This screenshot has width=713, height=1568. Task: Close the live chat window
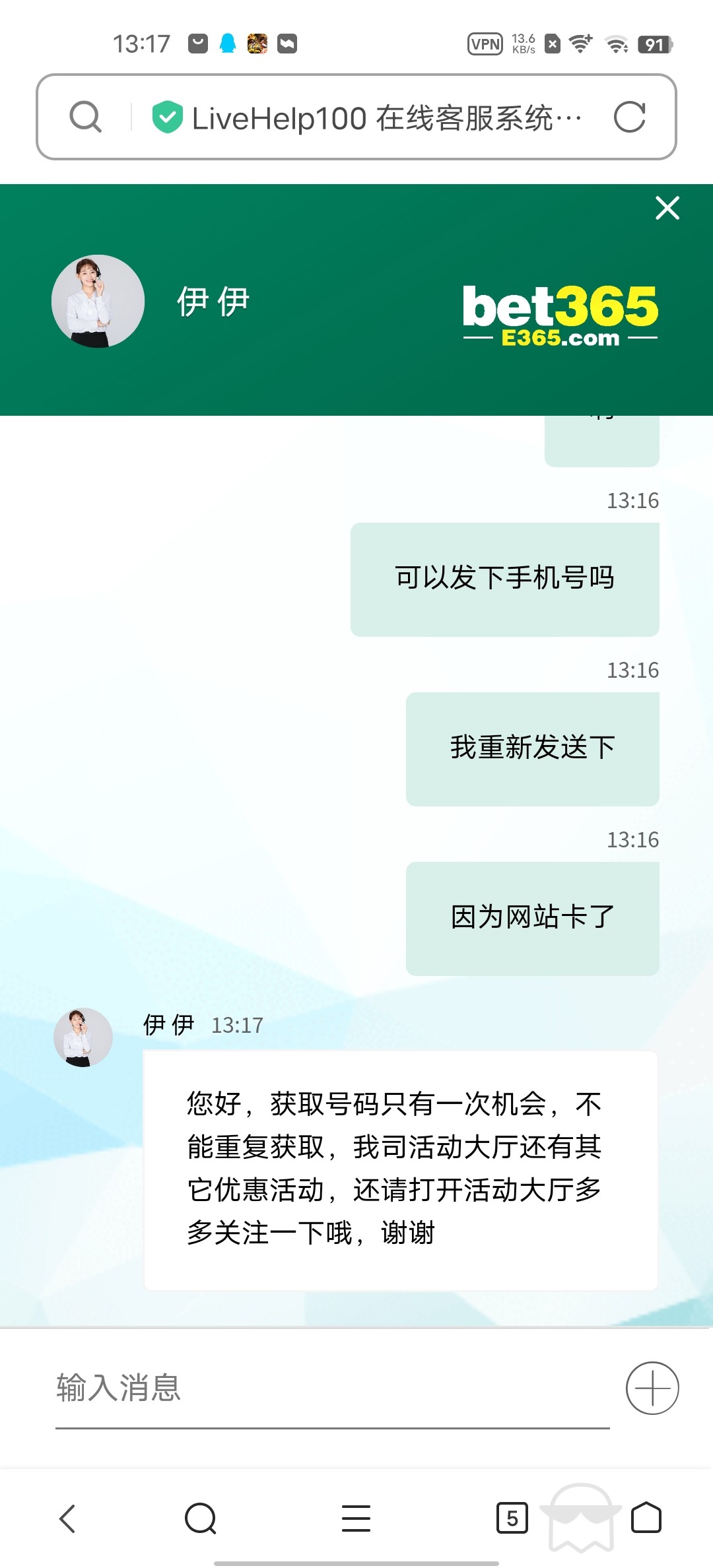point(667,208)
